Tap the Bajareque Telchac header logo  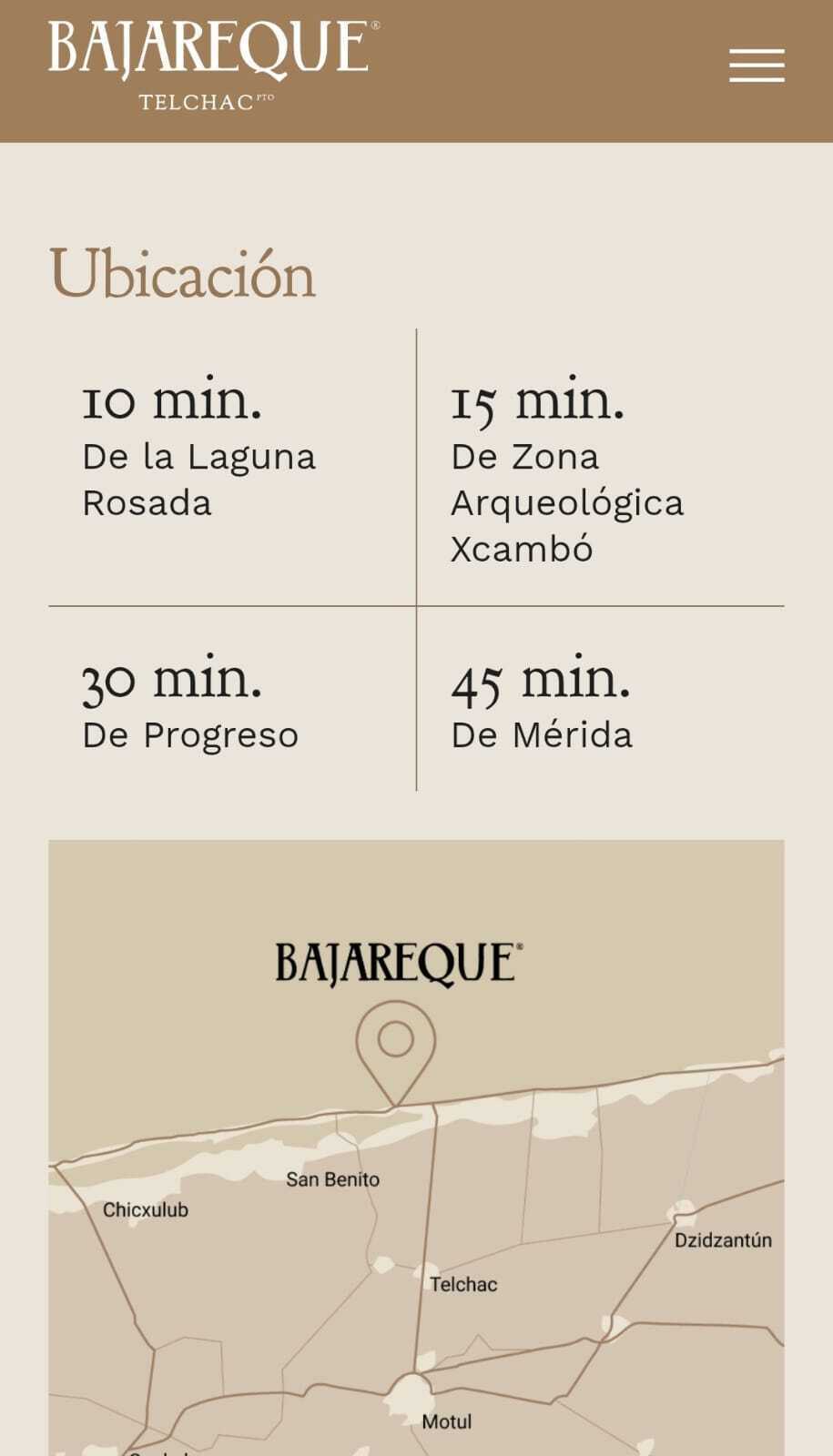(212, 64)
